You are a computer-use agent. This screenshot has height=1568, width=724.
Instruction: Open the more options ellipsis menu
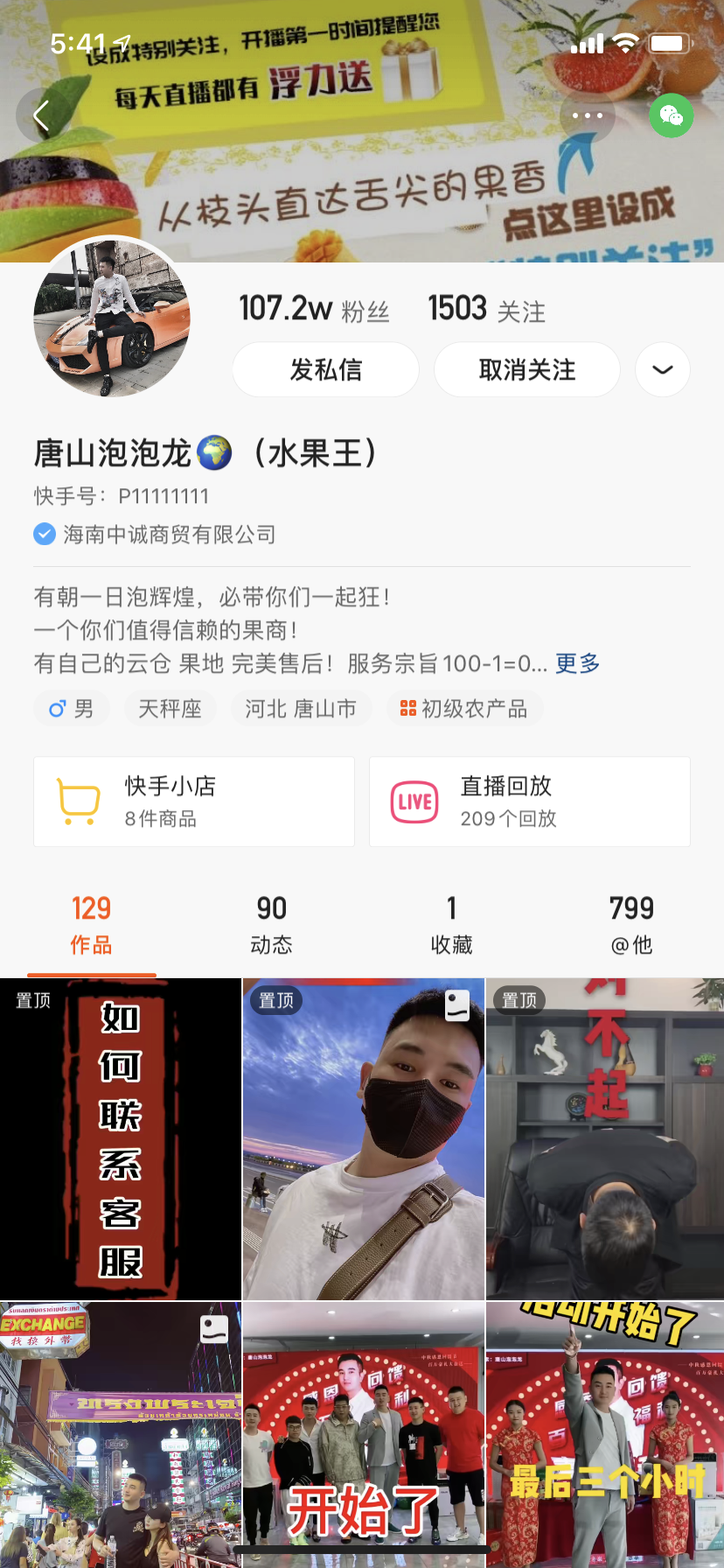pos(587,115)
